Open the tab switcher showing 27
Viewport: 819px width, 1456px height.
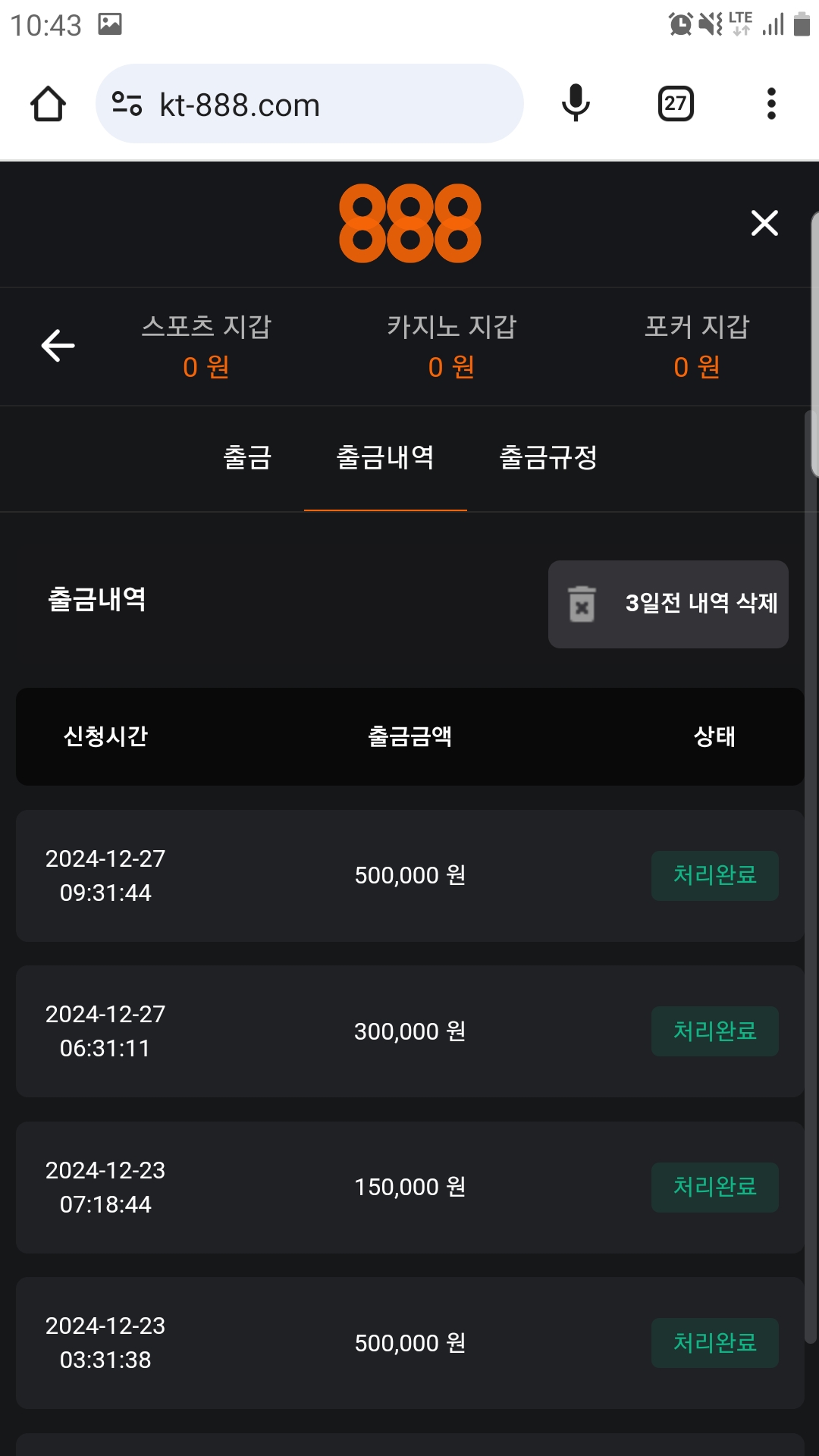(676, 104)
